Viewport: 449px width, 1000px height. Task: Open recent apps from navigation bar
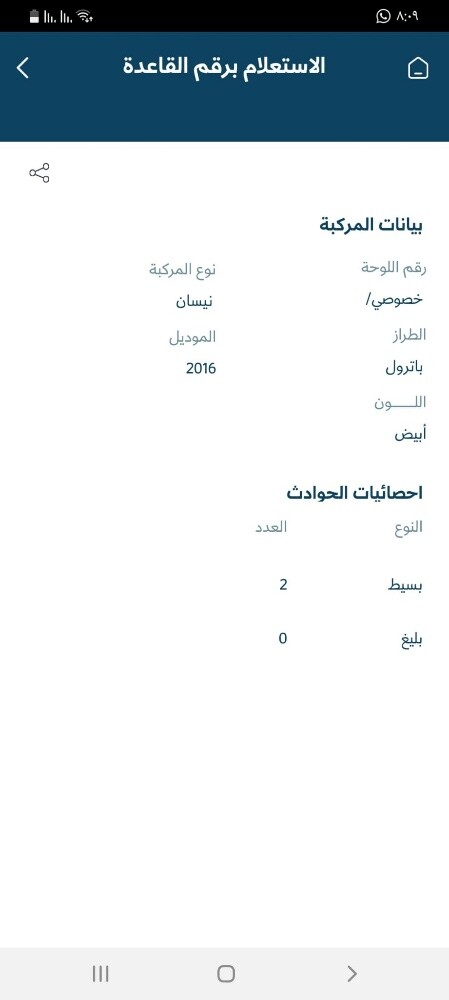click(x=101, y=973)
